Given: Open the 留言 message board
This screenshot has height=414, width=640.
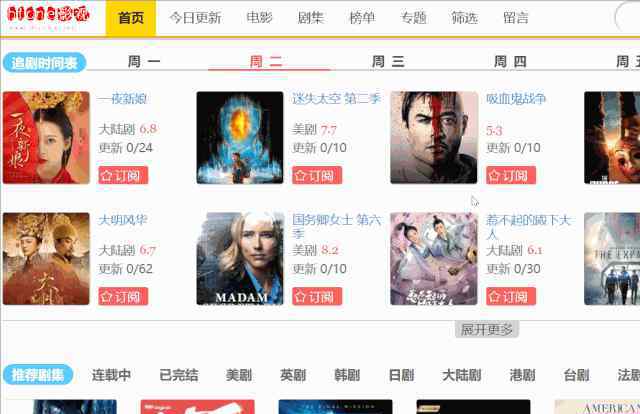Looking at the screenshot, I should [516, 18].
